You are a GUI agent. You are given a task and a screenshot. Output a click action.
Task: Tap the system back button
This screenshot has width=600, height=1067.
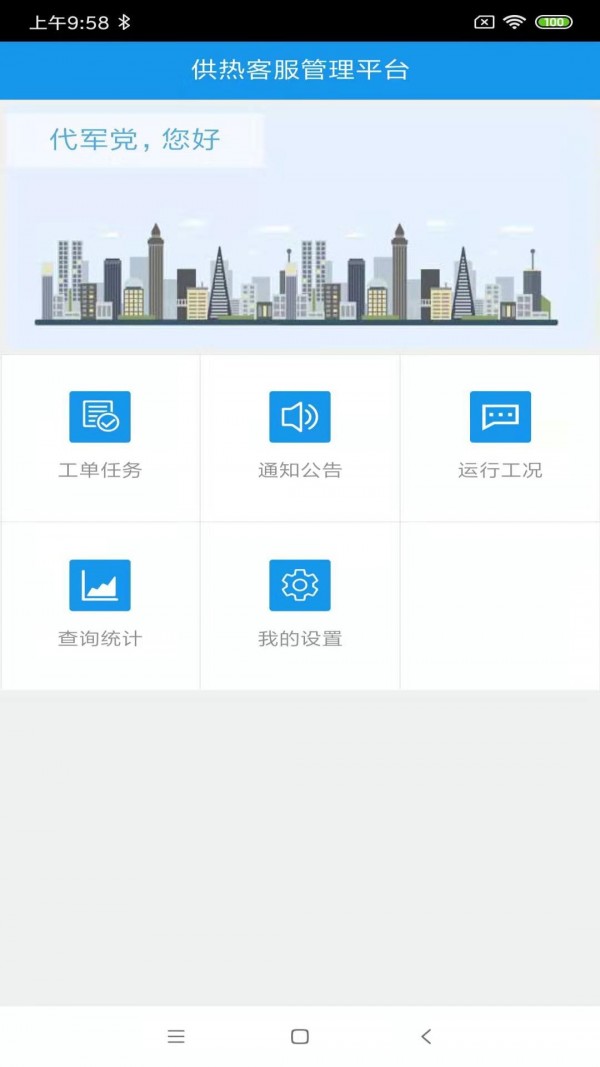coord(426,1036)
